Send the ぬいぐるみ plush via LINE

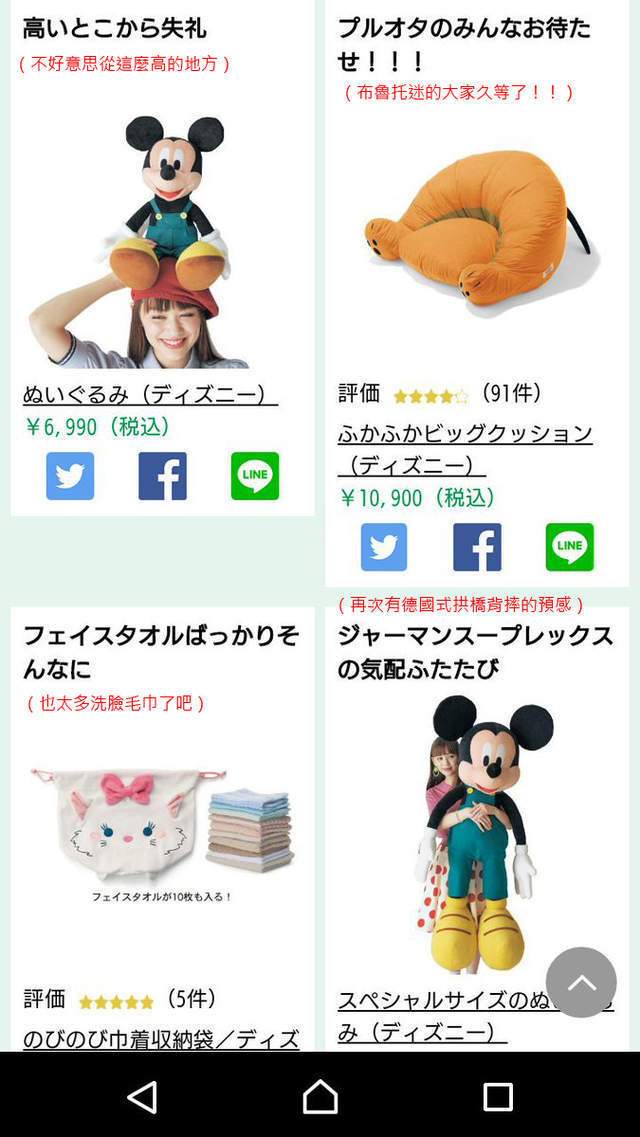point(255,476)
